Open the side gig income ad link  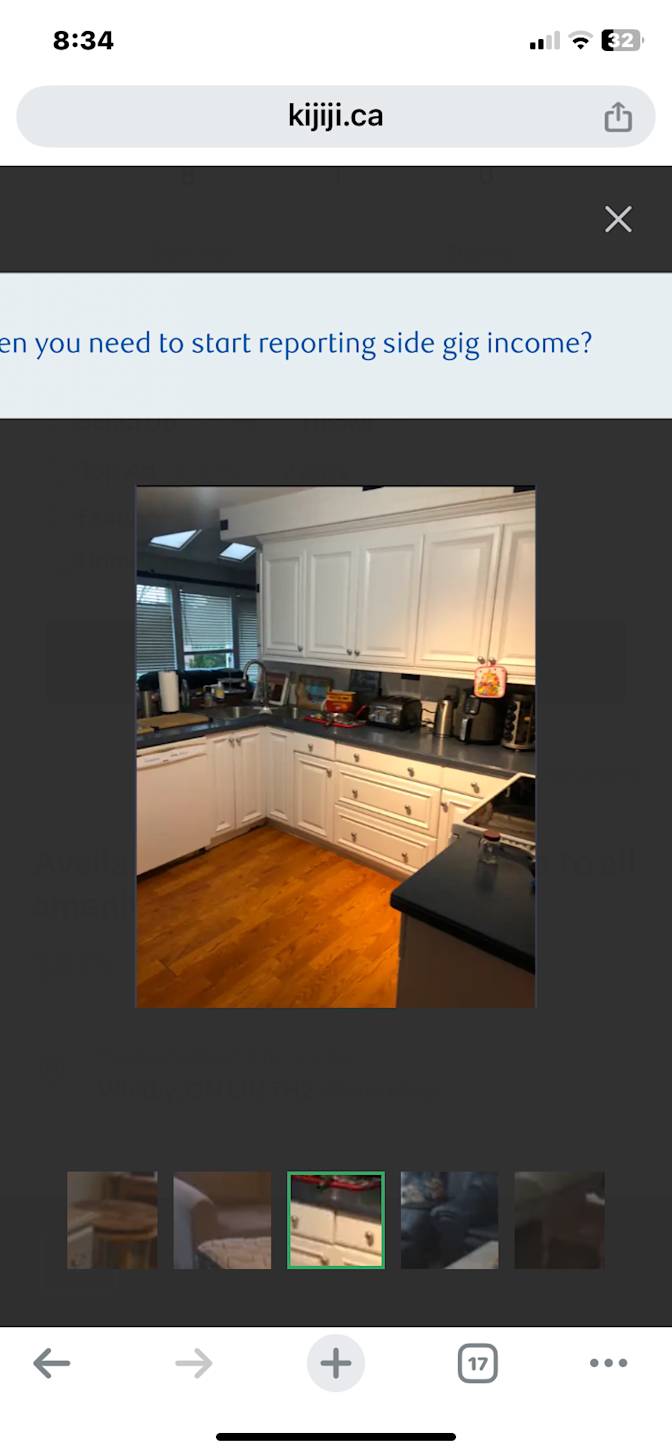[x=296, y=344]
